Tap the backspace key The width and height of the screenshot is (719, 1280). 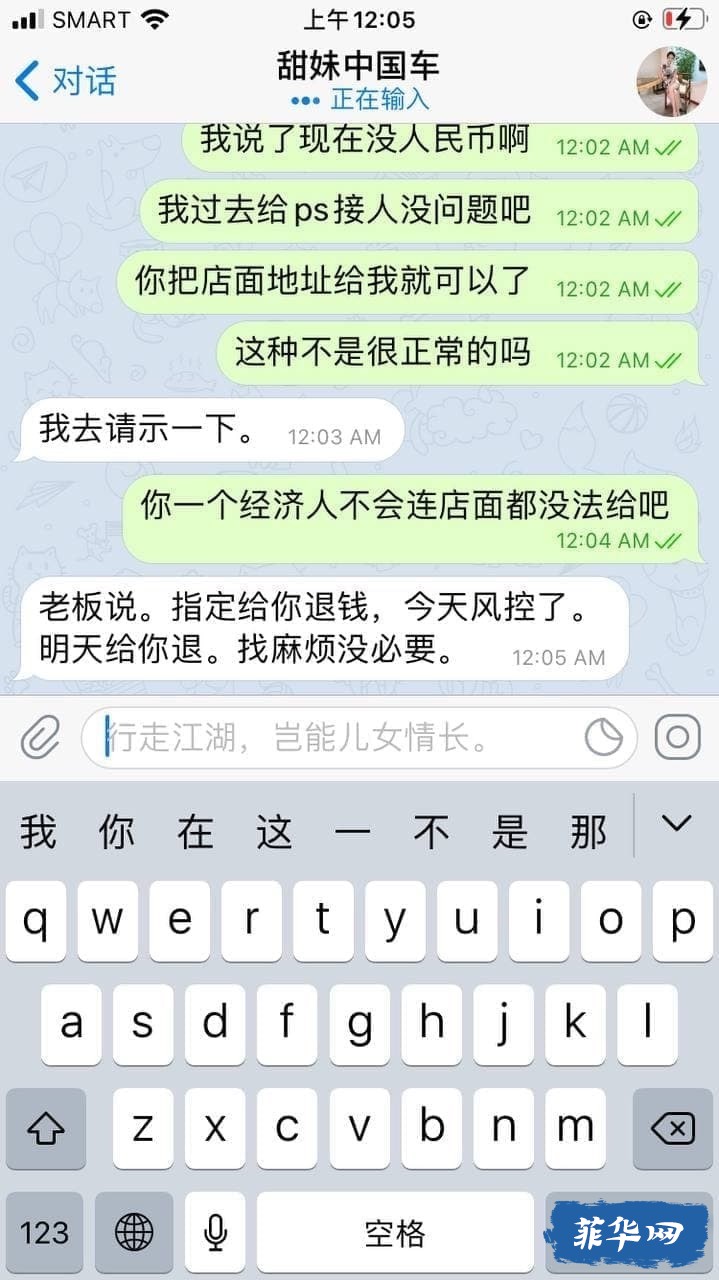pos(672,1129)
